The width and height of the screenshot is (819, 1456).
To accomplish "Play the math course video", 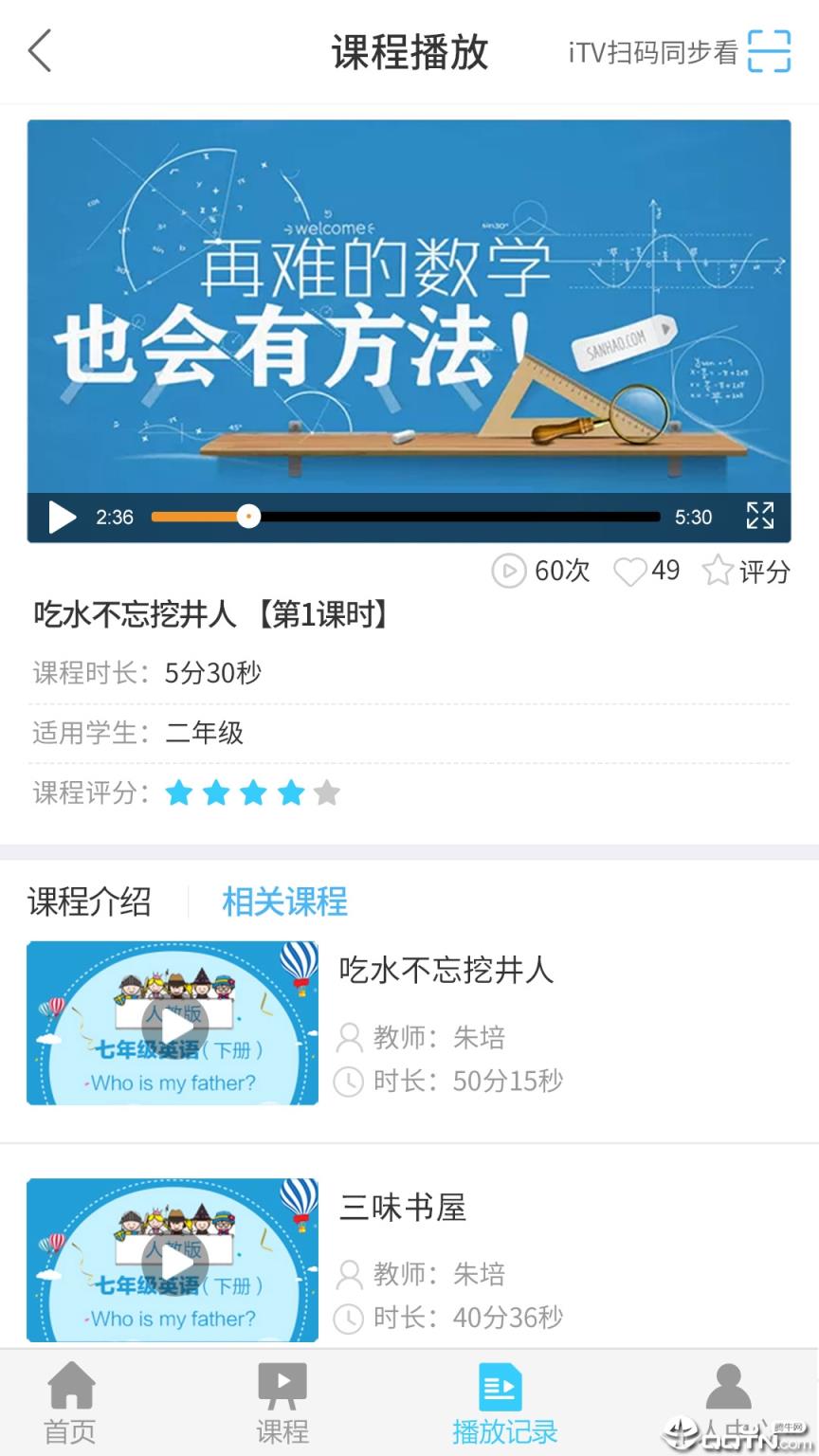I will coord(63,517).
